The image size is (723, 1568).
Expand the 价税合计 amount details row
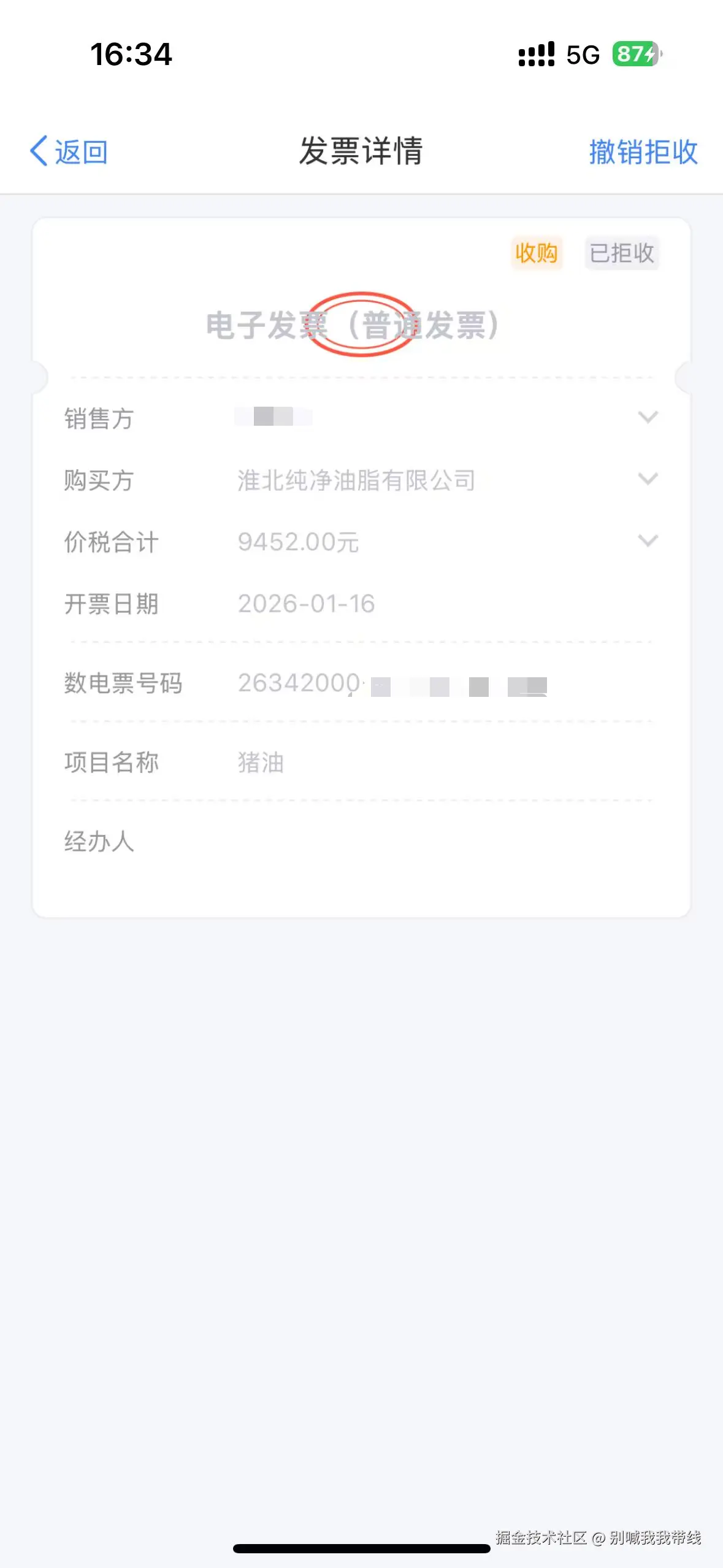pyautogui.click(x=648, y=541)
